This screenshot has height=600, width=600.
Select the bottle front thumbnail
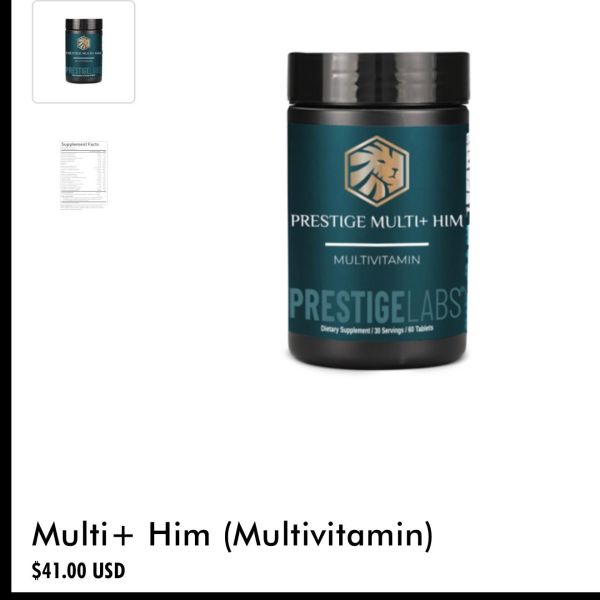pos(83,51)
